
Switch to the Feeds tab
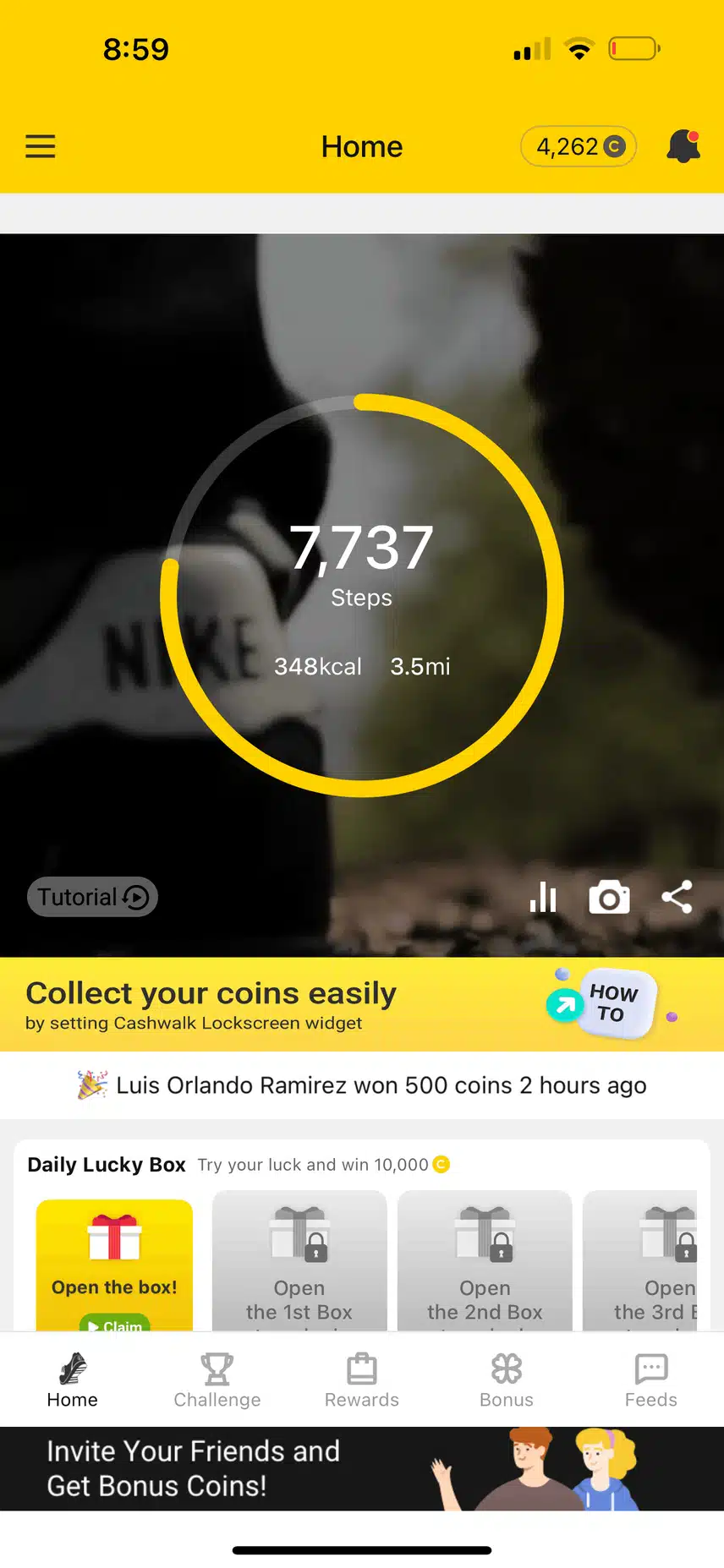(651, 1380)
